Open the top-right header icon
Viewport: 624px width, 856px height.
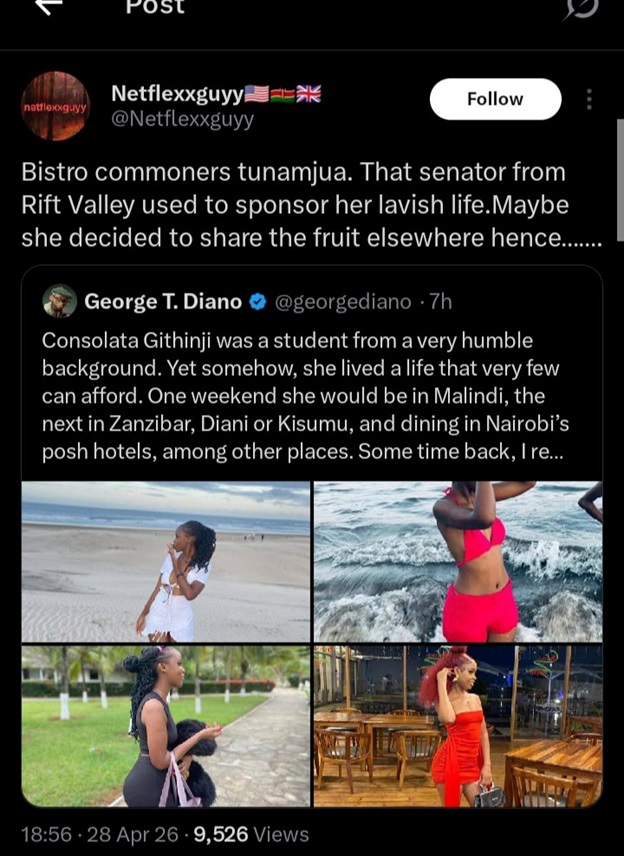(x=581, y=8)
